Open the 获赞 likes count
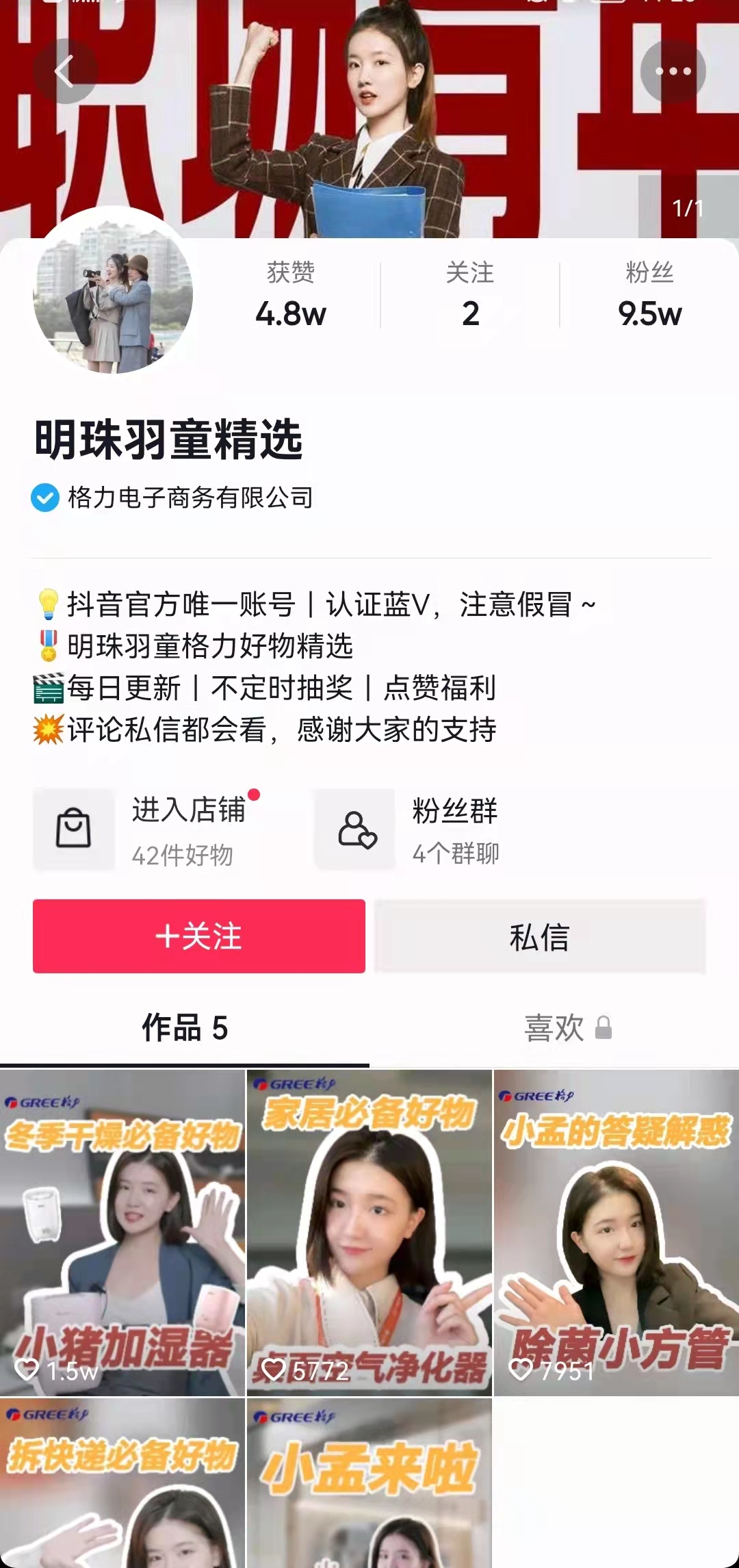This screenshot has height=1568, width=739. coord(291,296)
